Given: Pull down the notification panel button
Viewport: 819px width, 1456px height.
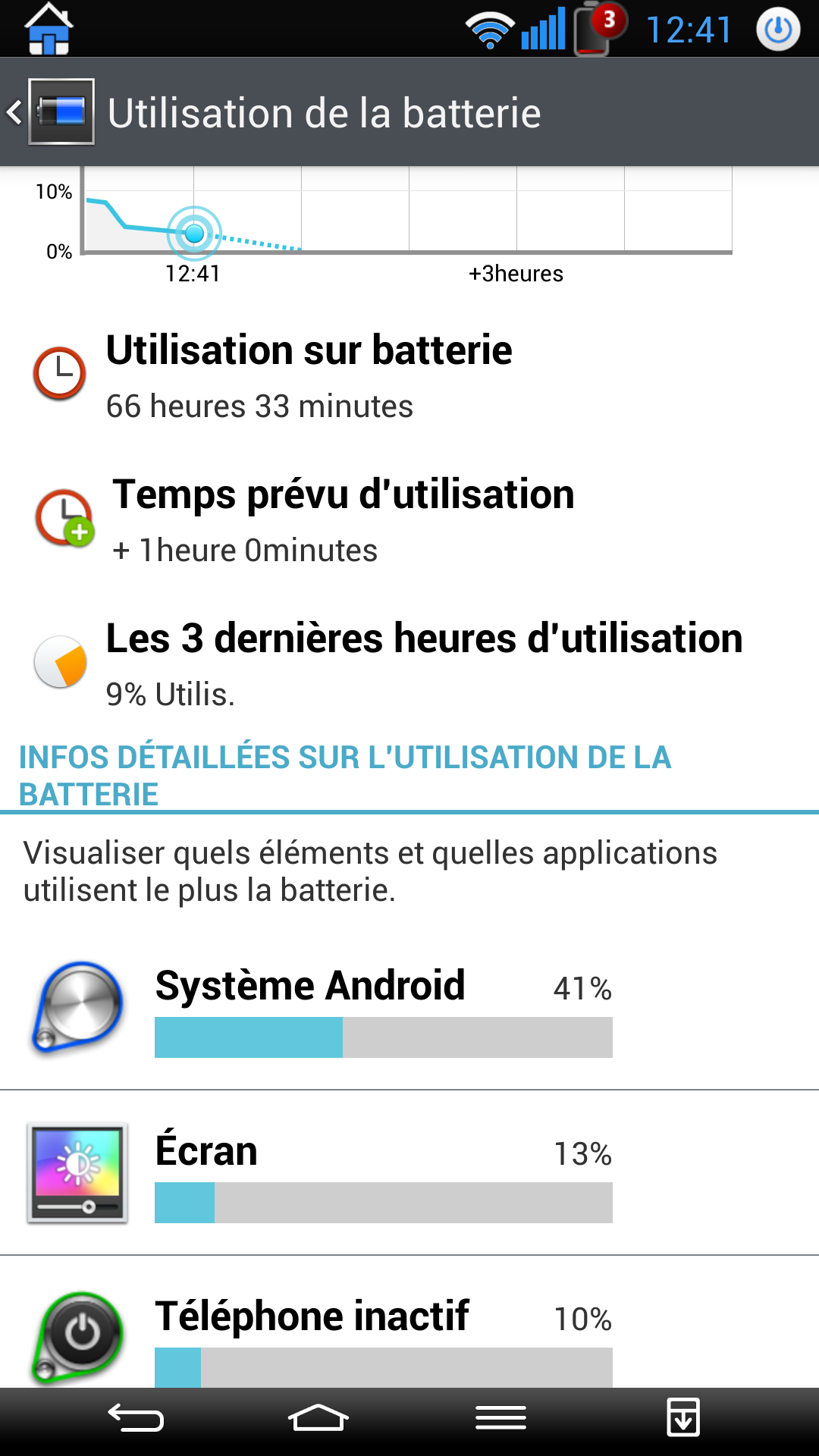Looking at the screenshot, I should click(682, 1418).
